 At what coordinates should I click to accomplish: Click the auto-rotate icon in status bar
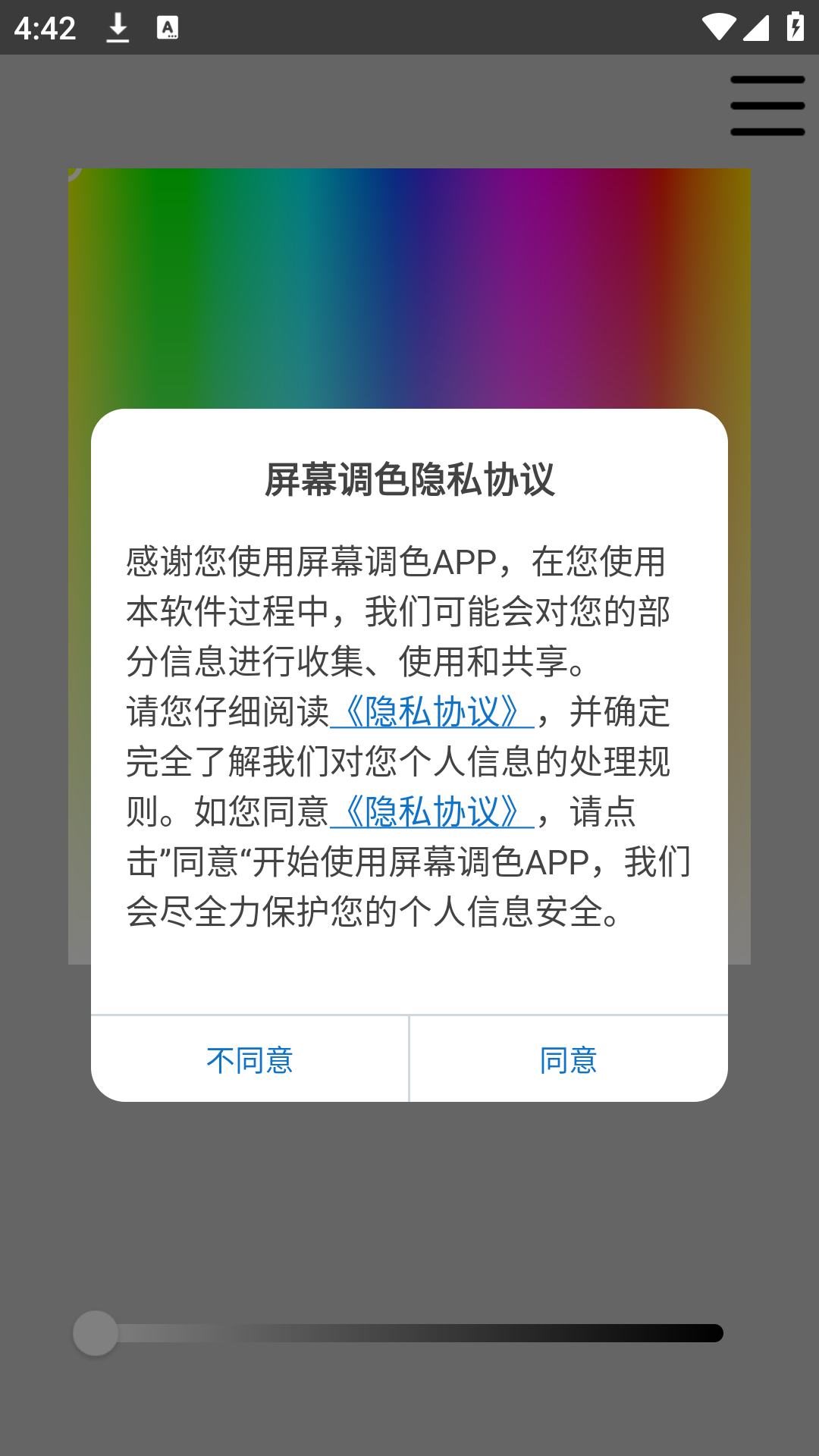pos(168,27)
